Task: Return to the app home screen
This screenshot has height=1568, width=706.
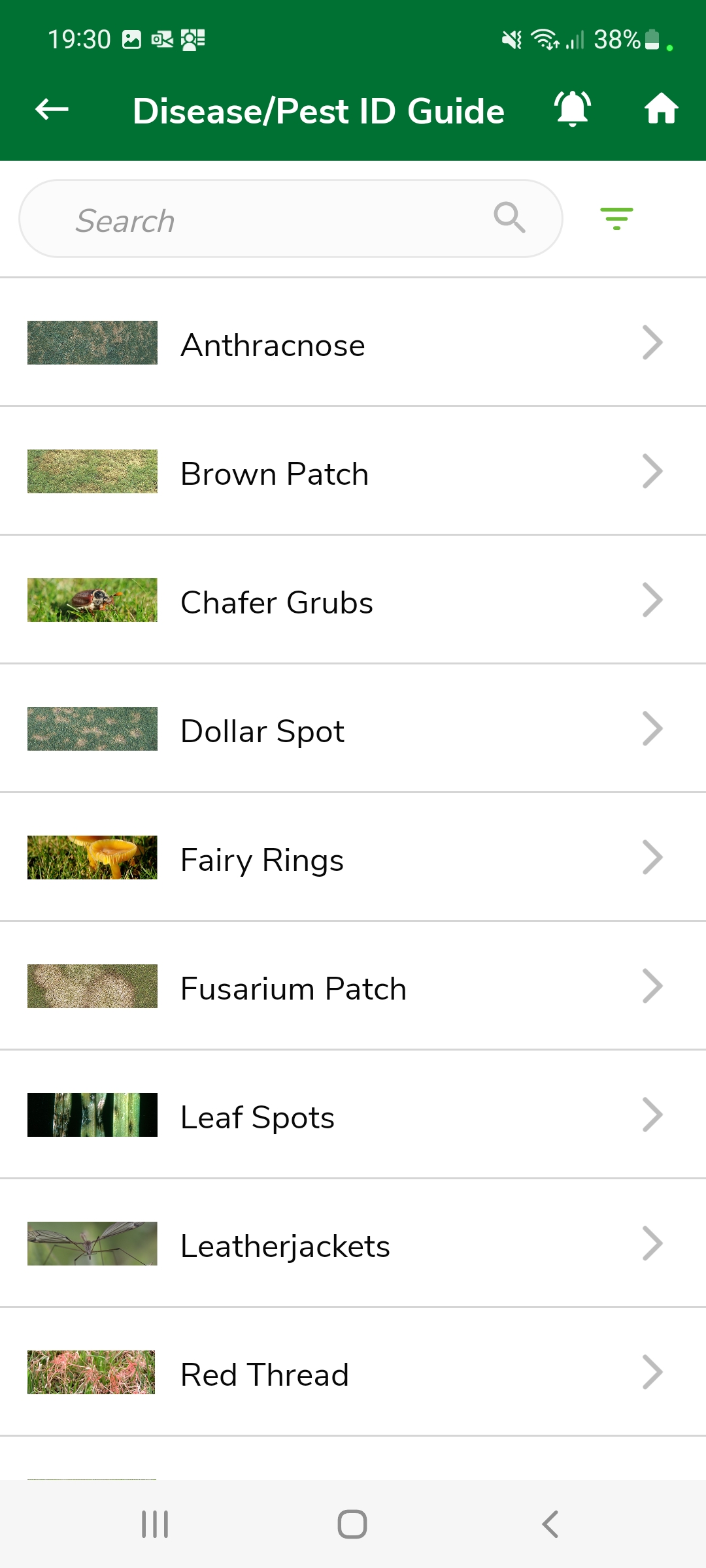Action: click(661, 108)
